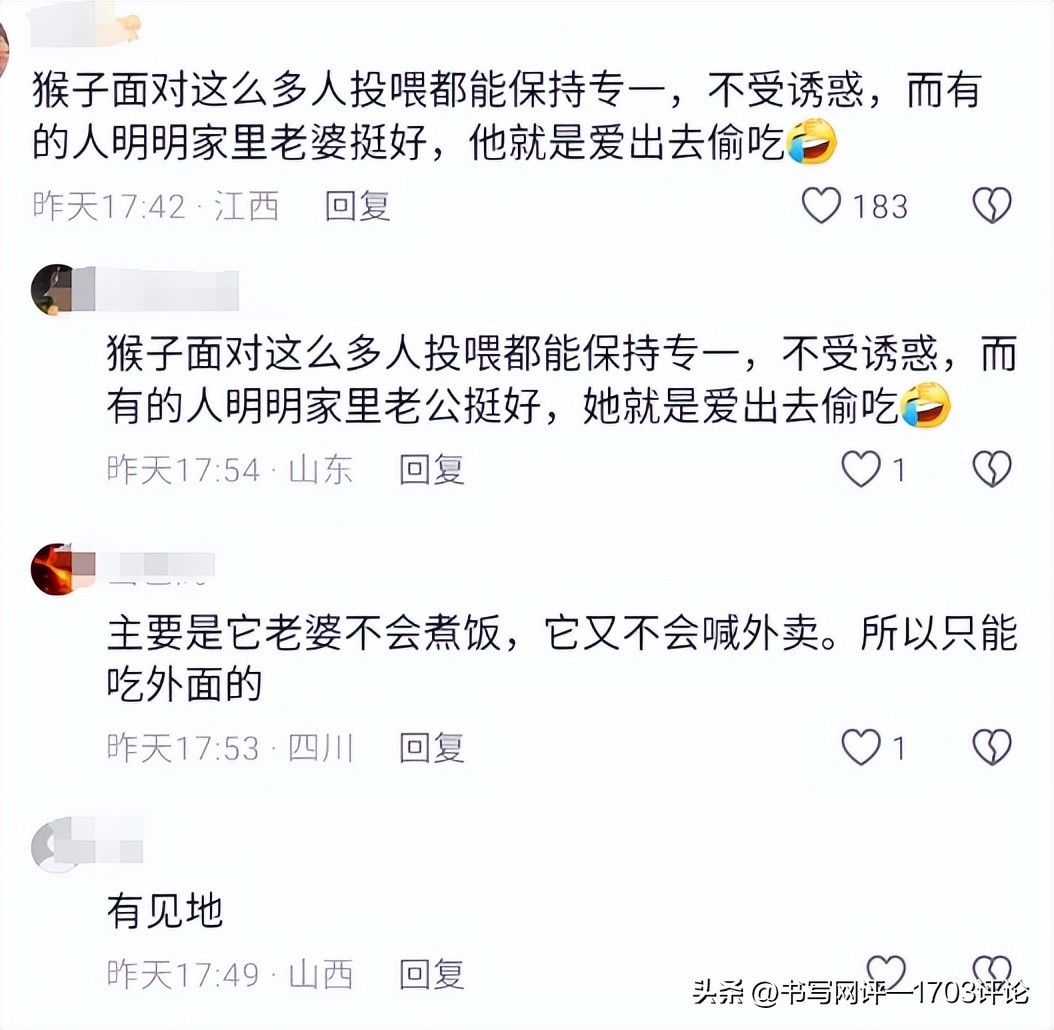
Task: Reply to the 江西 comment from 17:42
Action: [x=357, y=206]
